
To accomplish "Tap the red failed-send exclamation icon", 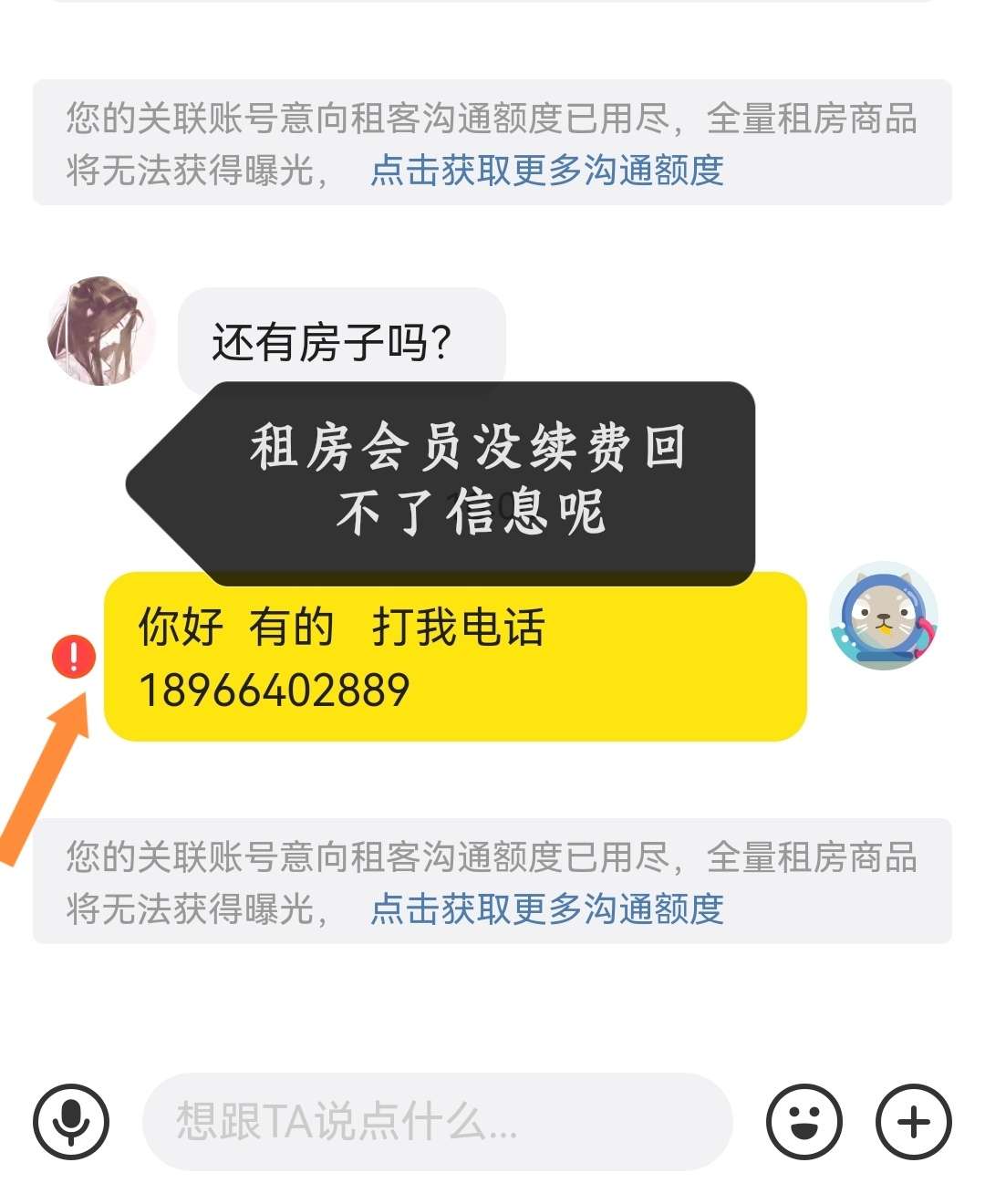I will point(74,657).
